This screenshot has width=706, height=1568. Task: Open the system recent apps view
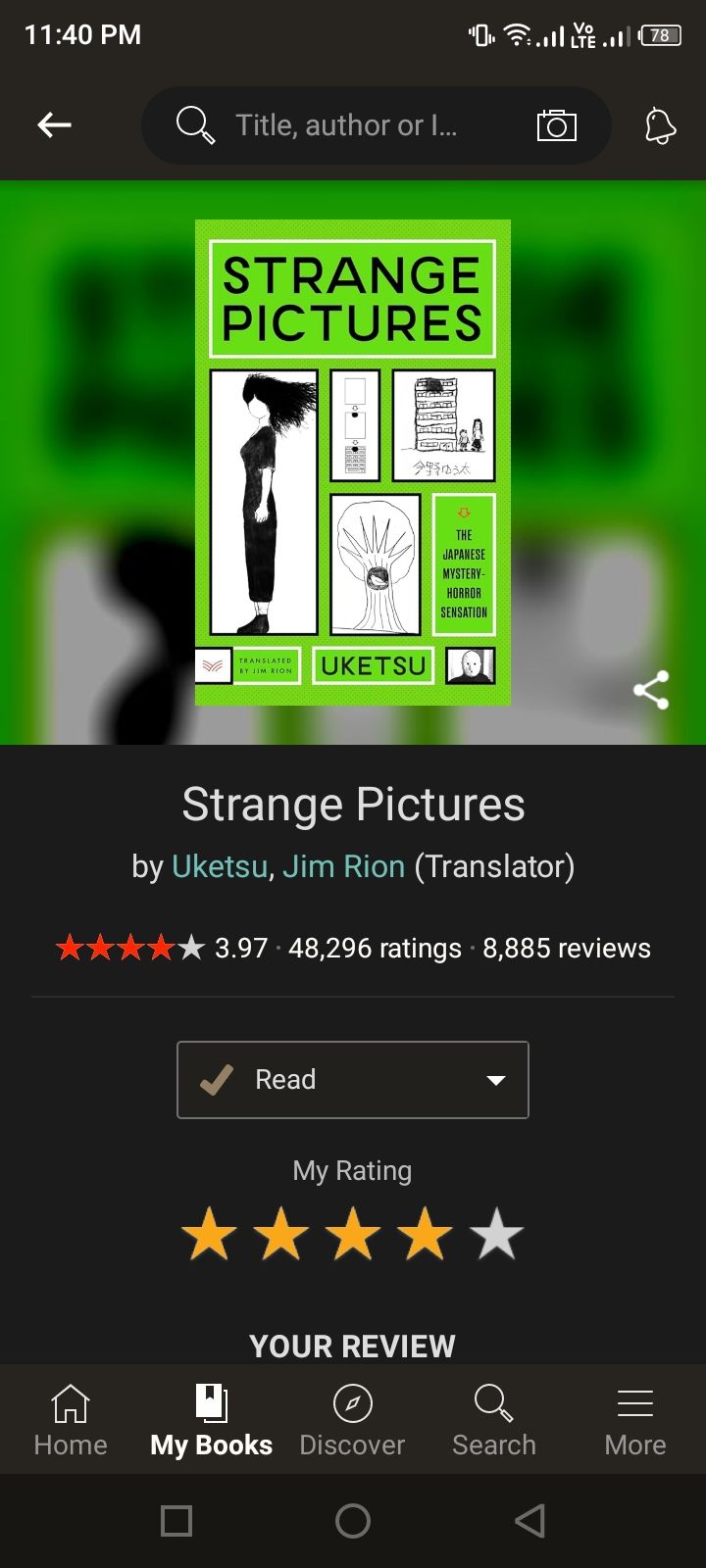(x=176, y=1521)
